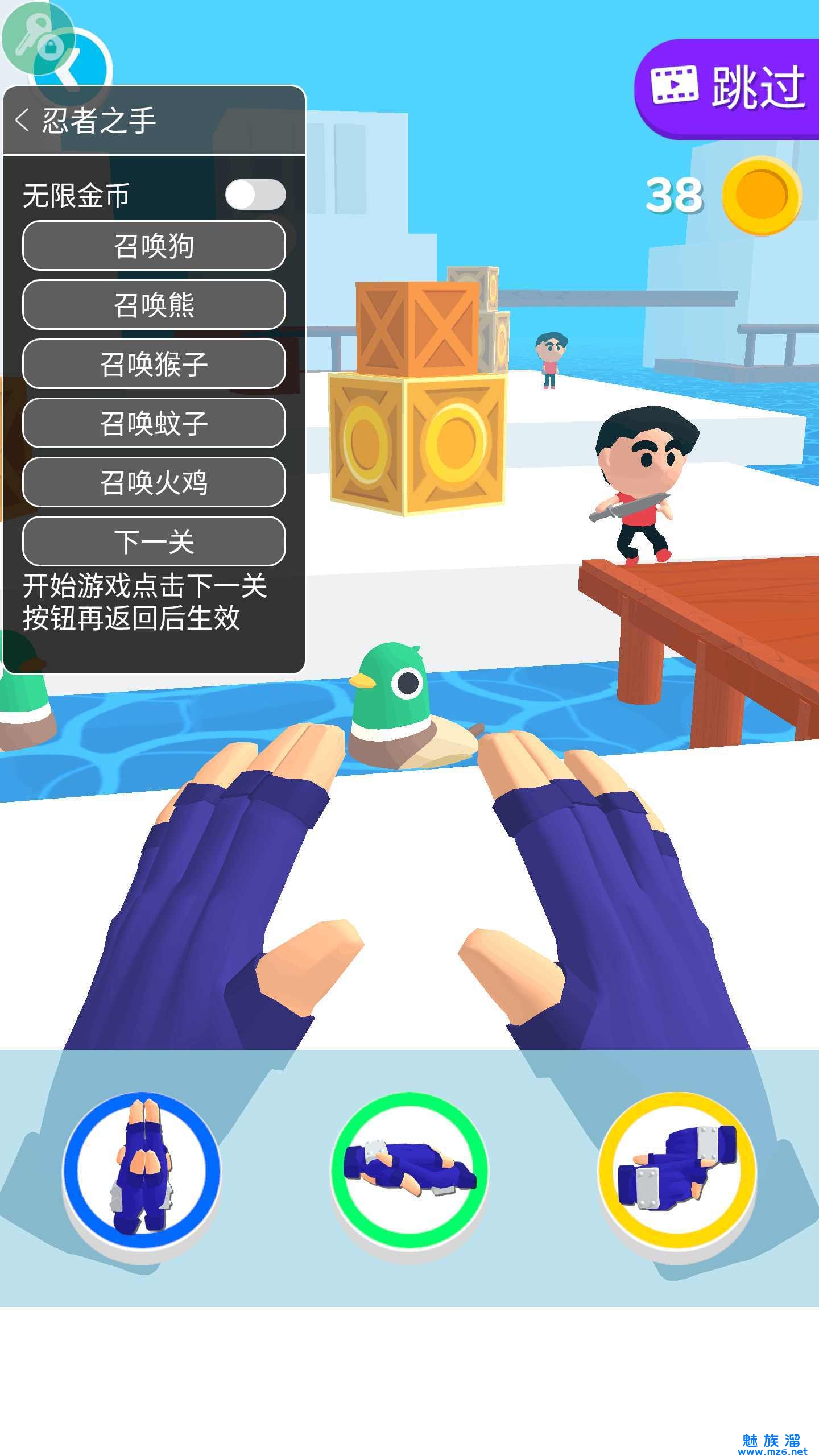Summon a mosquito with 召唤蚊子
This screenshot has height=1456, width=819.
pyautogui.click(x=154, y=423)
